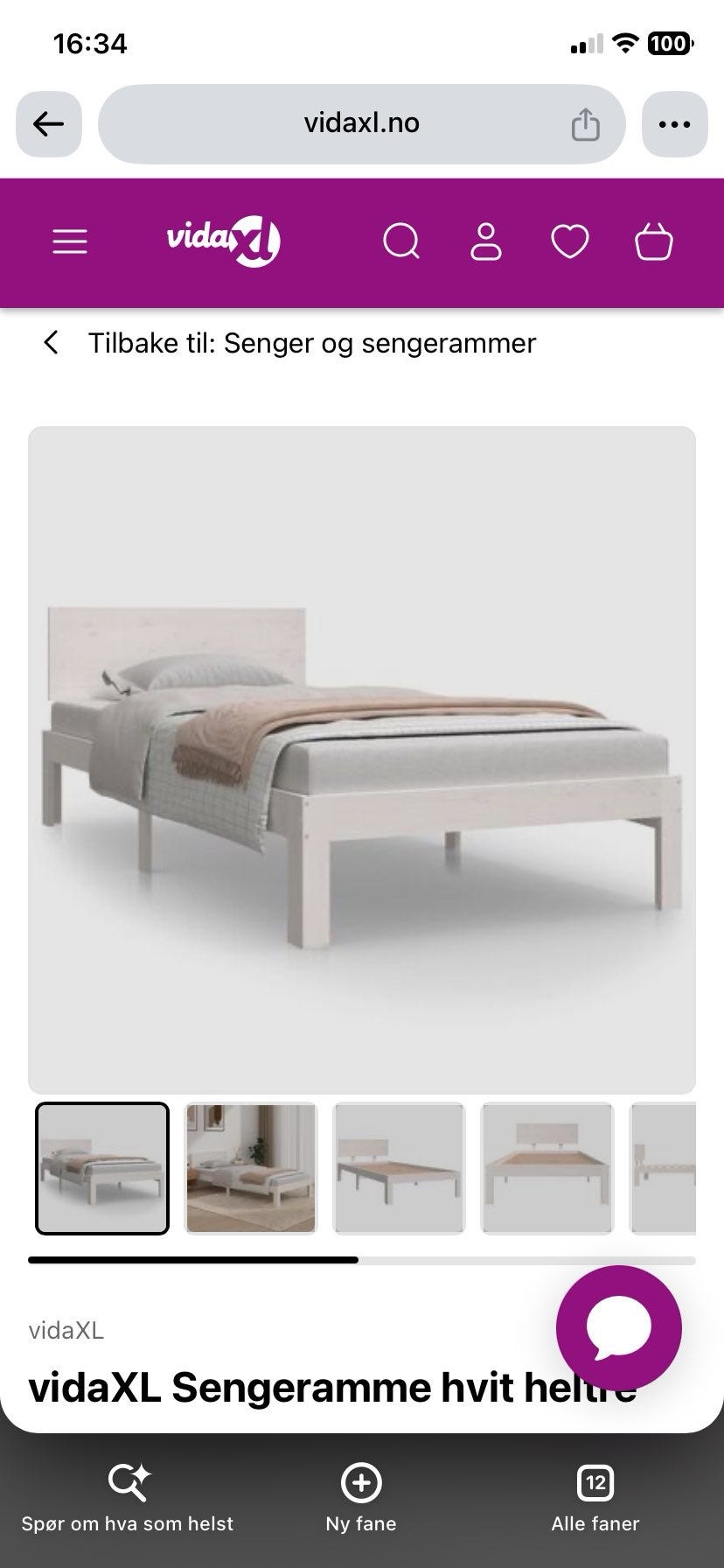The image size is (724, 1568).
Task: Select the front-view frame thumbnail
Action: coord(547,1168)
